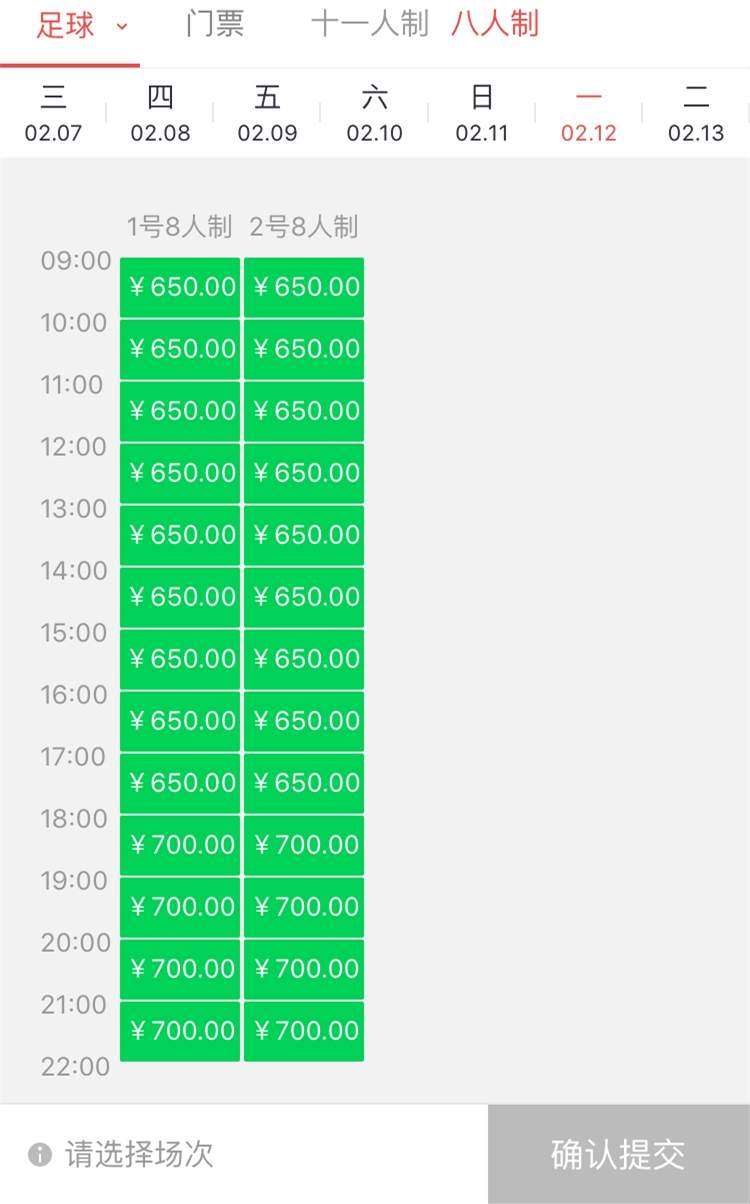Tap 确认提交 to submit booking

618,1154
